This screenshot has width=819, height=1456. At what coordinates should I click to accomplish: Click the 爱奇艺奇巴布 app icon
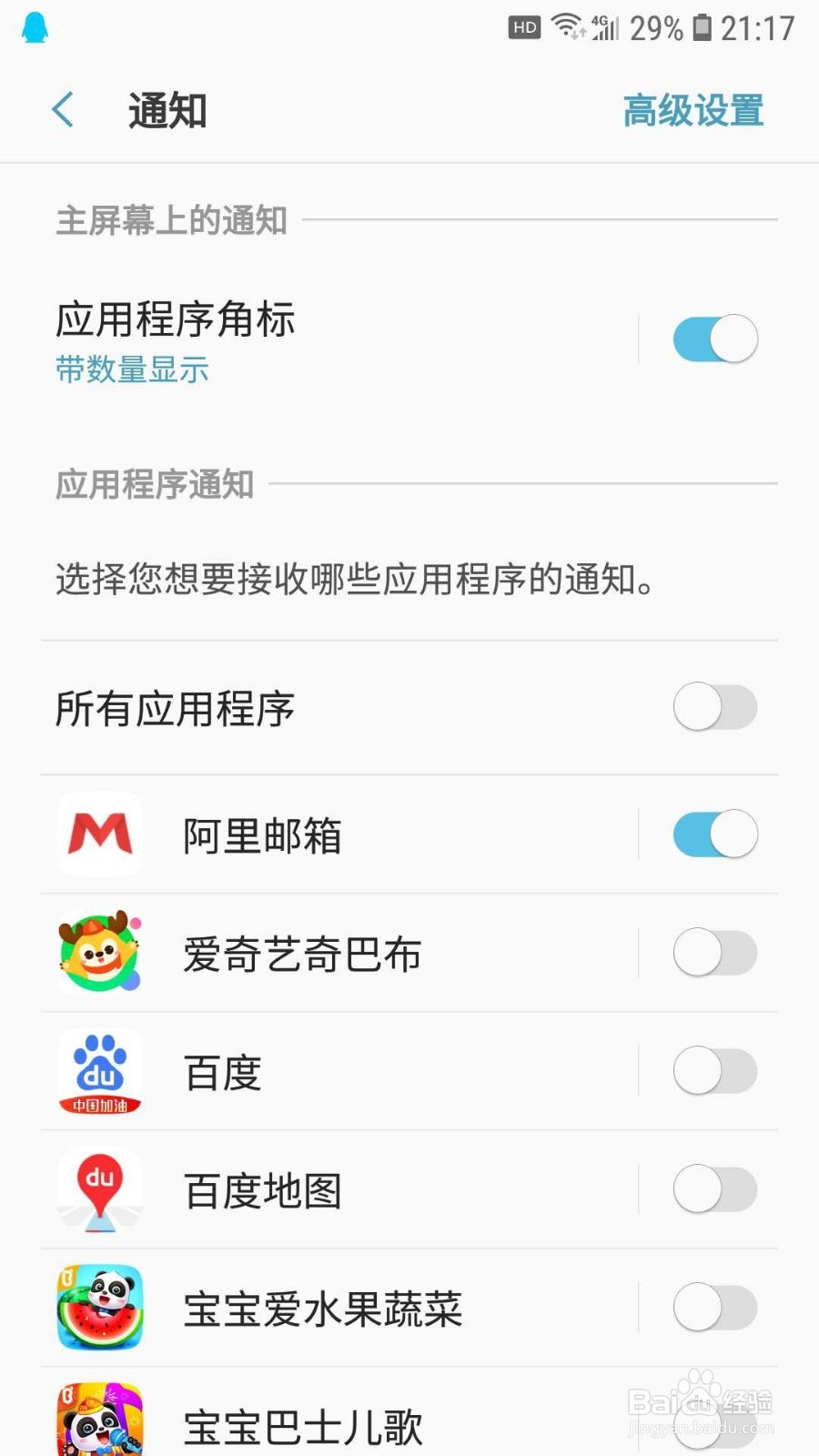tap(100, 954)
